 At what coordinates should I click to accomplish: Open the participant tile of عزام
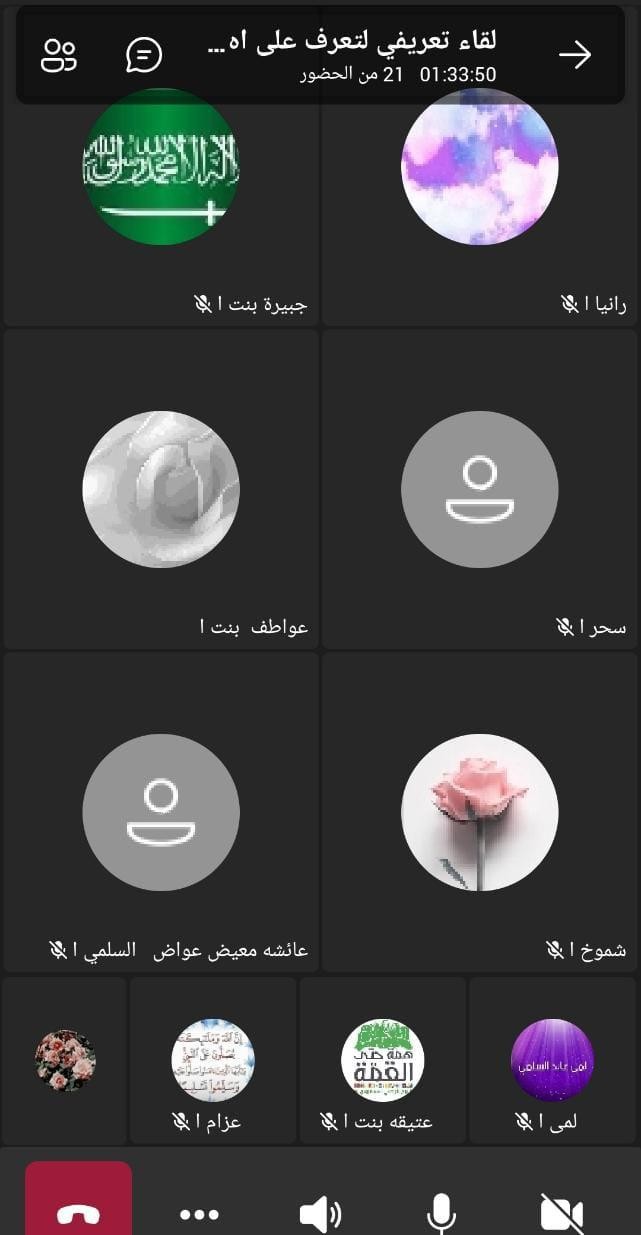coord(213,1060)
